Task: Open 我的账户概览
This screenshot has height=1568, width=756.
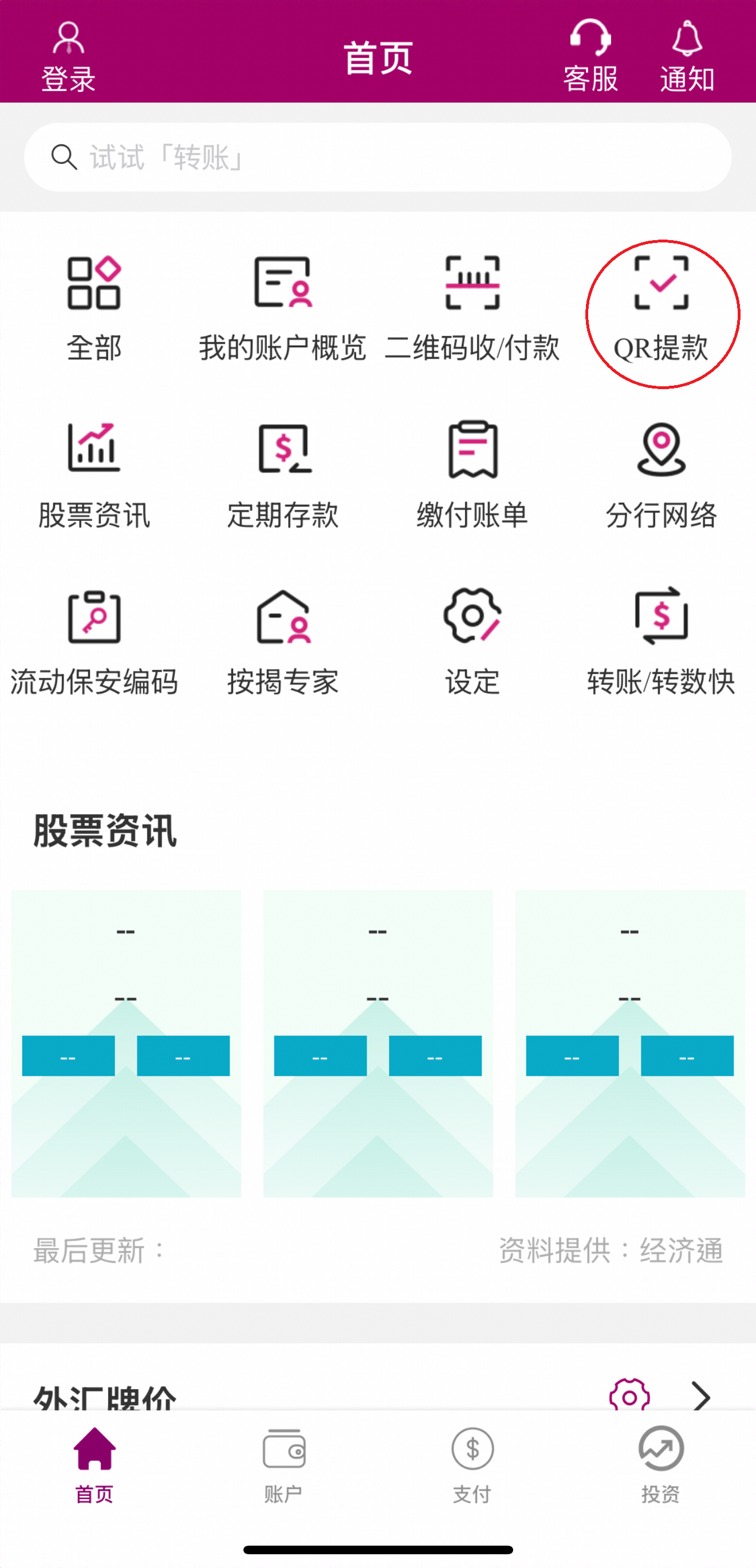Action: point(283,308)
